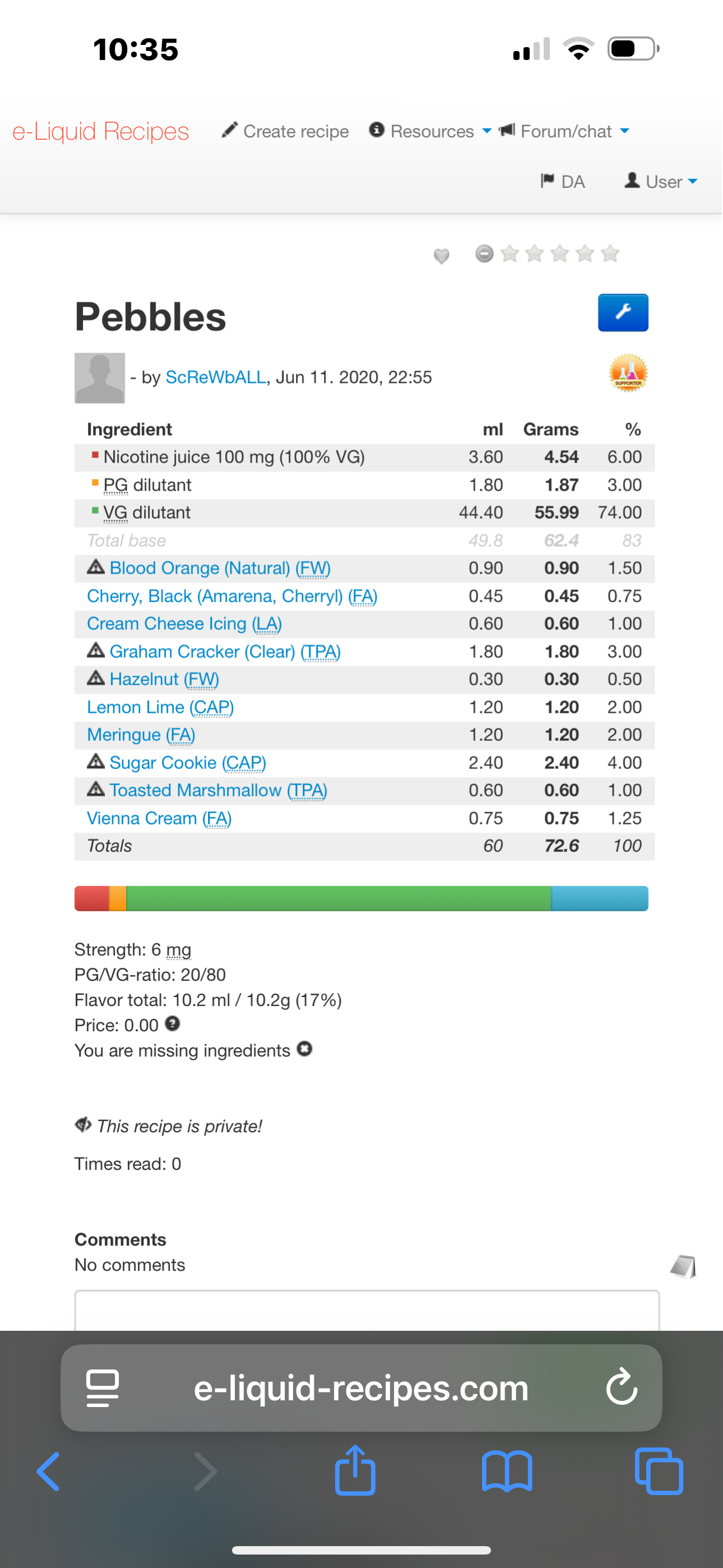Expand the Forum/chat dropdown
Image resolution: width=723 pixels, height=1568 pixels.
click(x=565, y=131)
